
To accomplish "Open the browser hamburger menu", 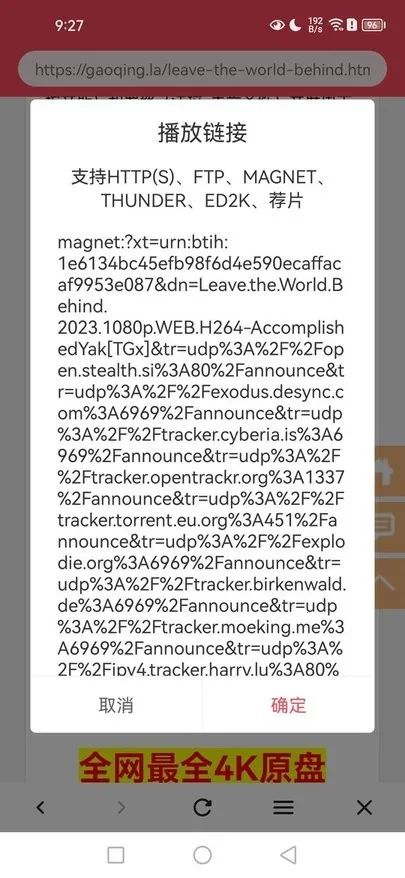I will tap(283, 807).
